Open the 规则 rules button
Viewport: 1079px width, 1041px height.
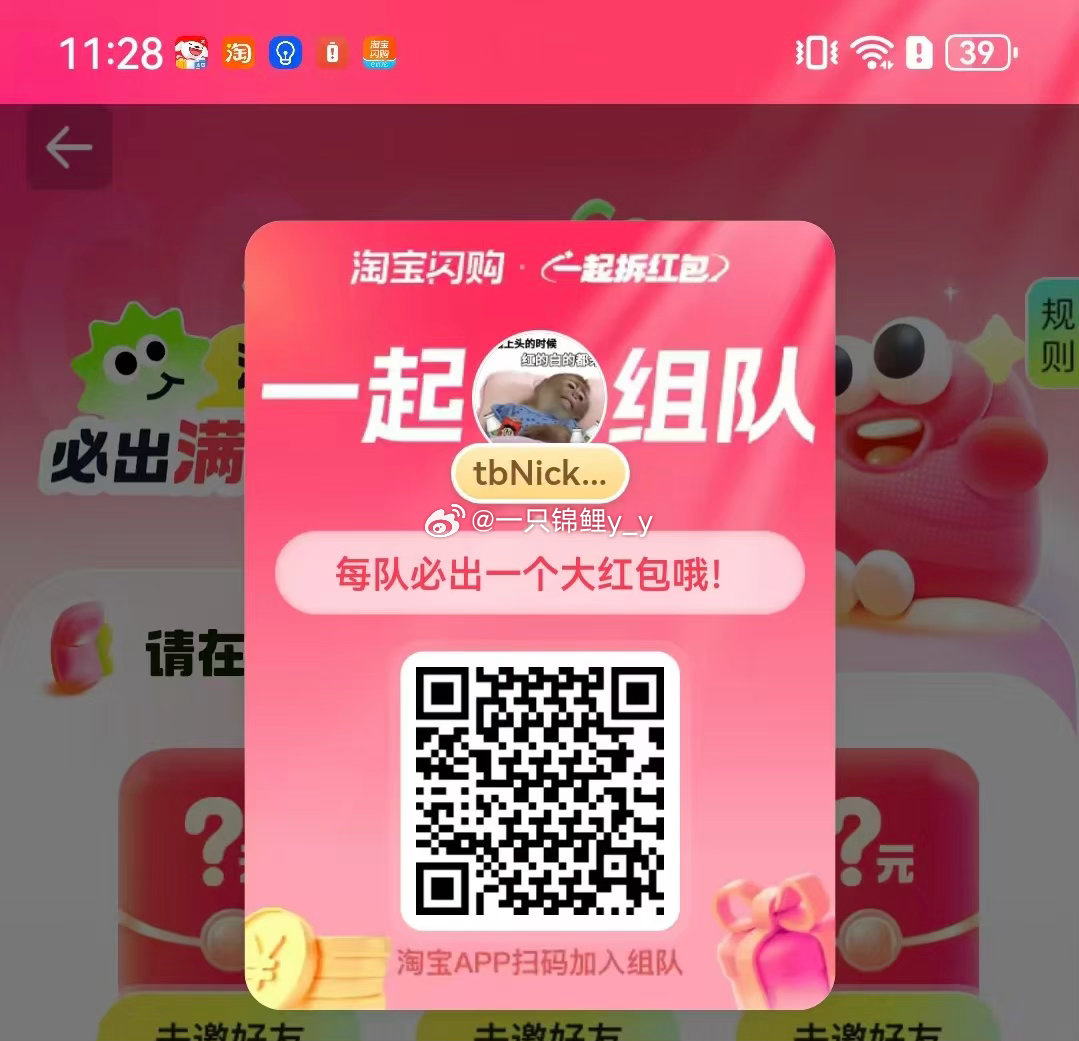(x=1055, y=335)
